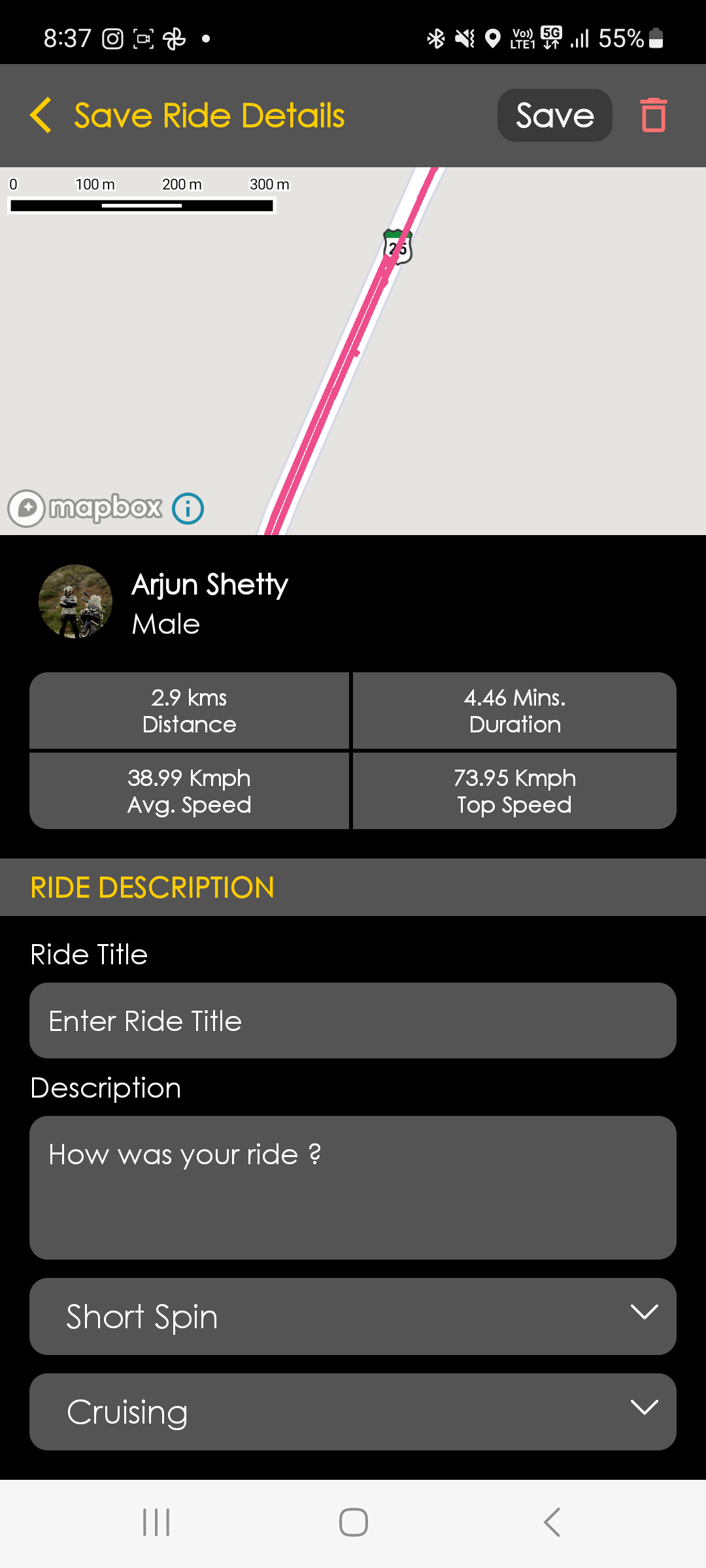Focus the 'How was your ride ?' description box
706x1568 pixels.
[353, 1187]
